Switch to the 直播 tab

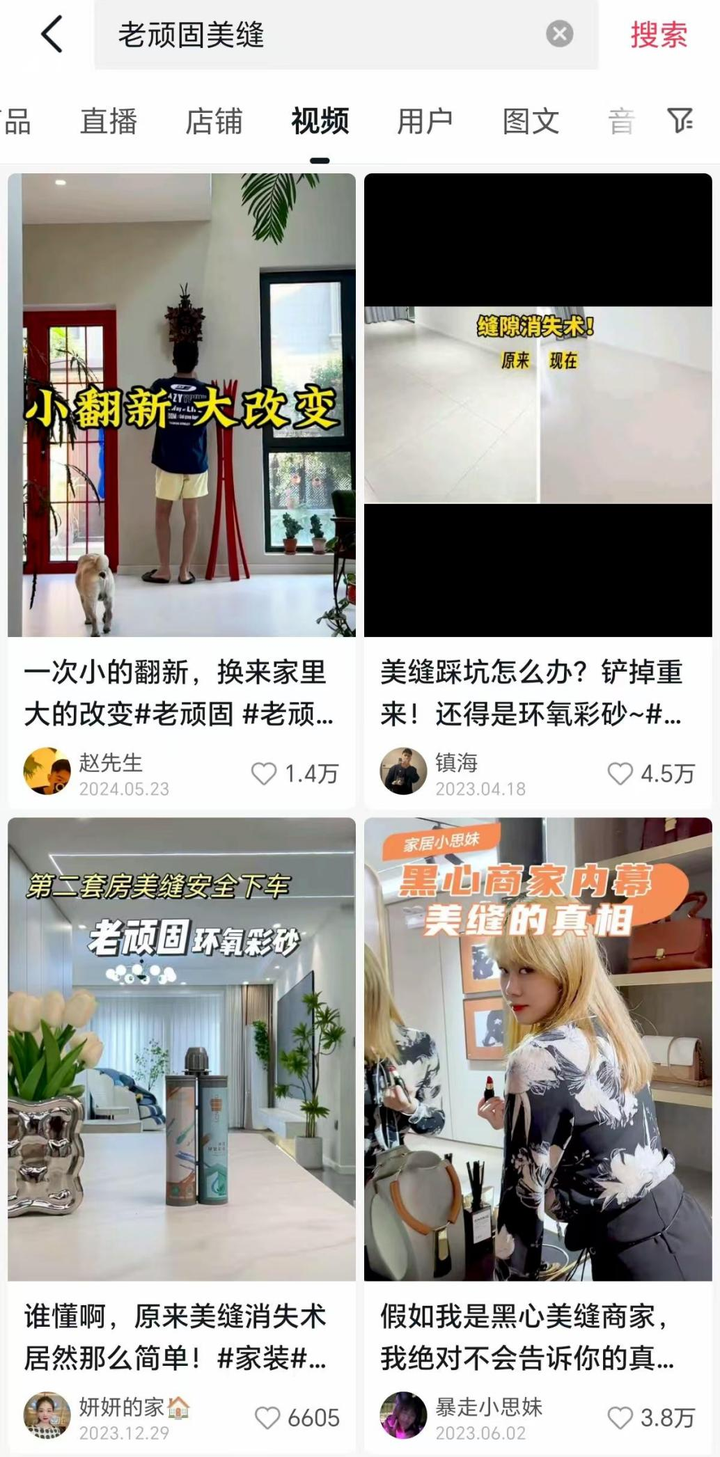point(108,121)
